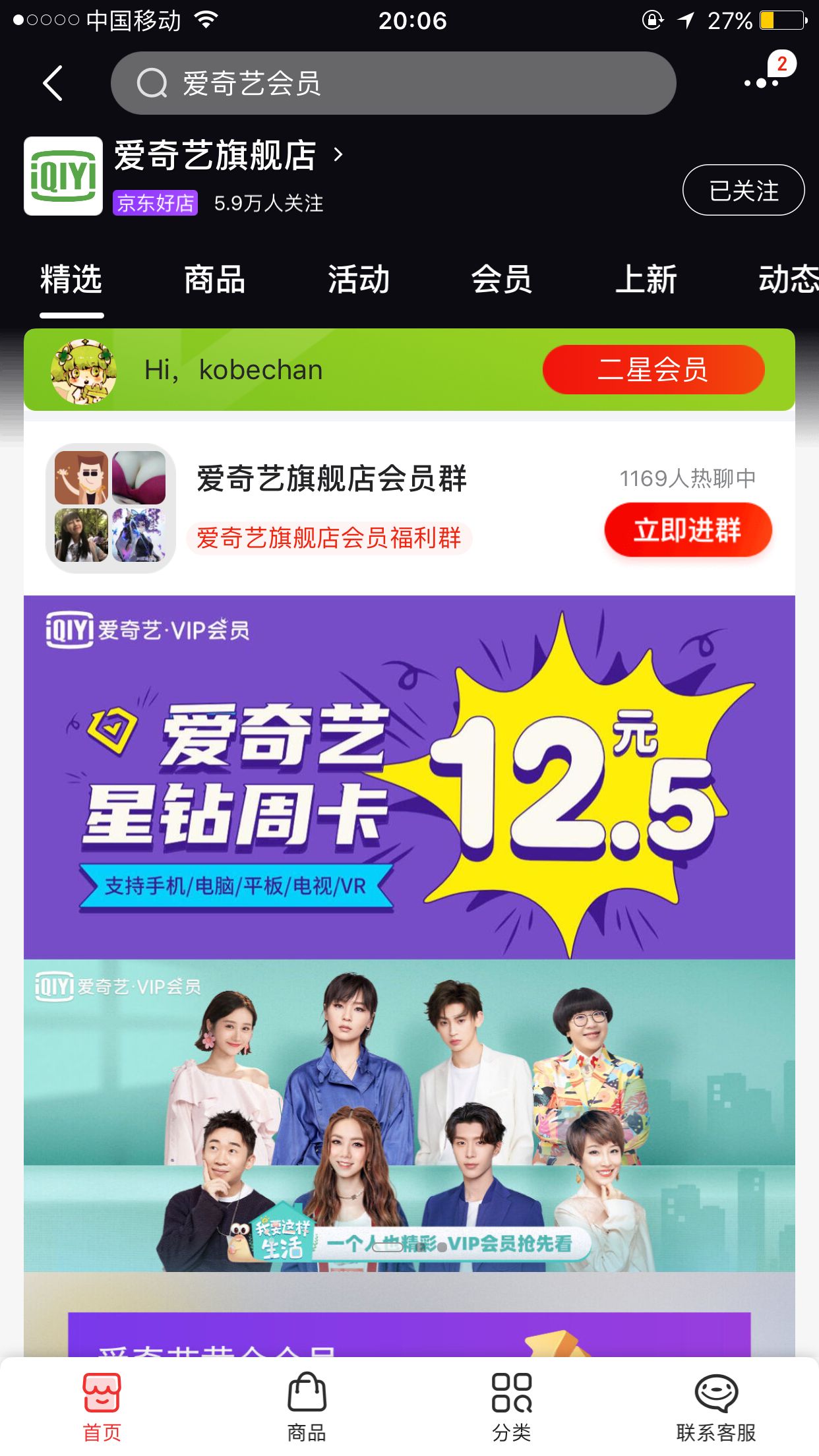
Task: Go back with the arrow icon
Action: point(53,84)
